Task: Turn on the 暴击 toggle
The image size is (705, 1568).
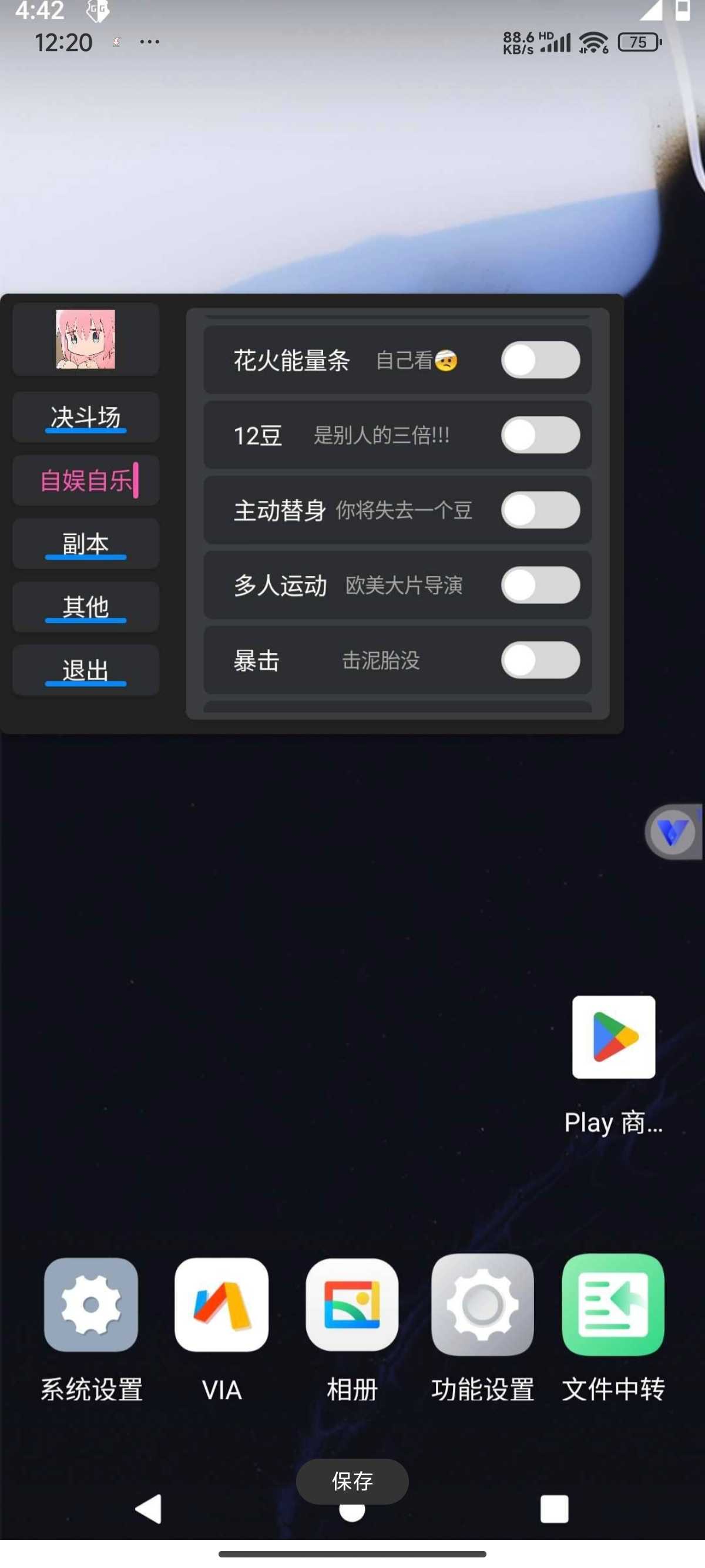Action: [x=540, y=661]
